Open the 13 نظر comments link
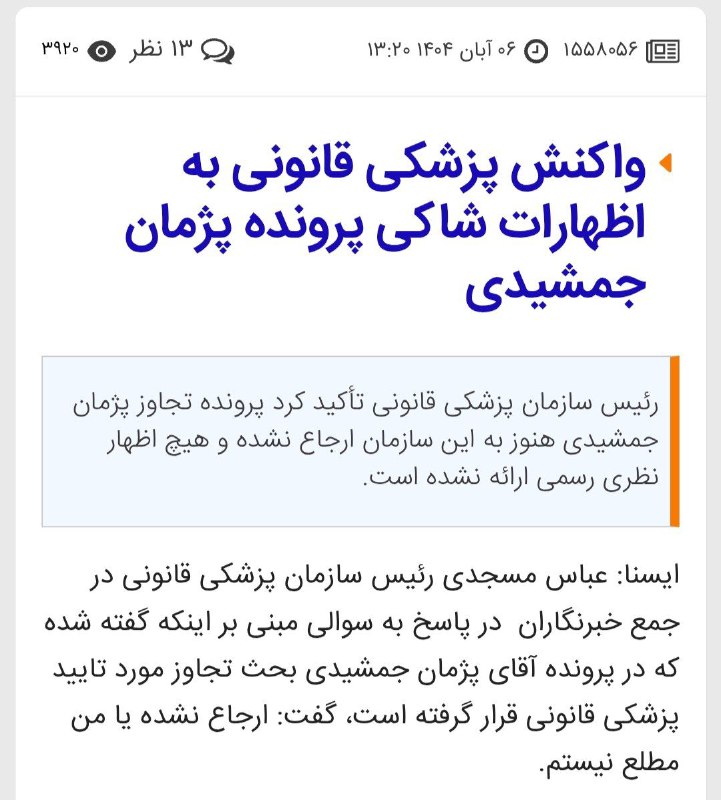This screenshot has width=721, height=800. [180, 50]
